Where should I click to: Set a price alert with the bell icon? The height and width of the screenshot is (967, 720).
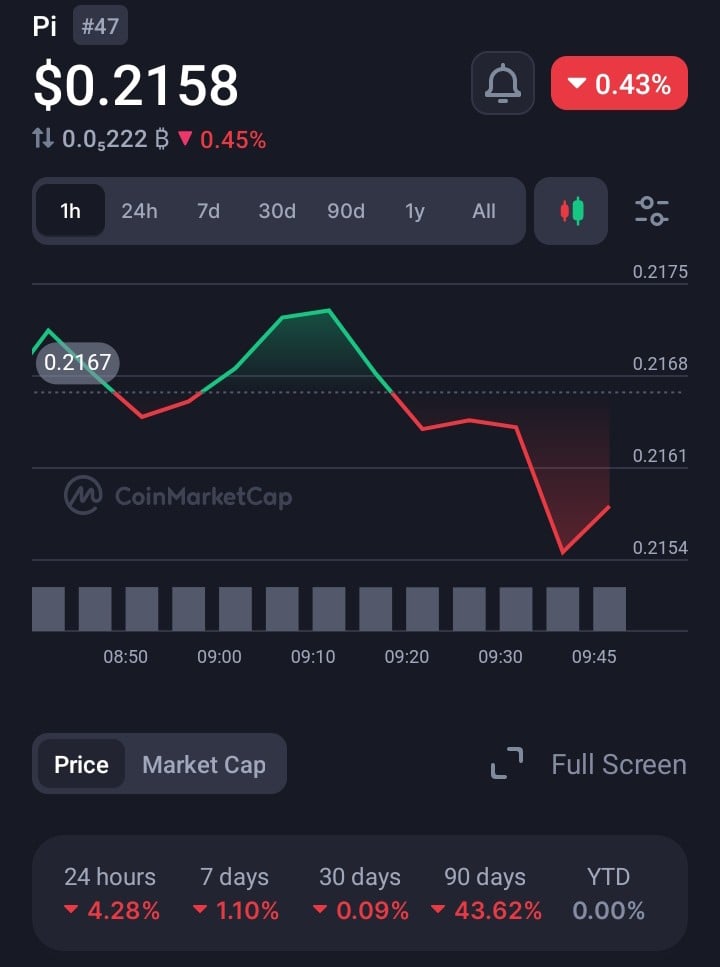click(x=503, y=84)
